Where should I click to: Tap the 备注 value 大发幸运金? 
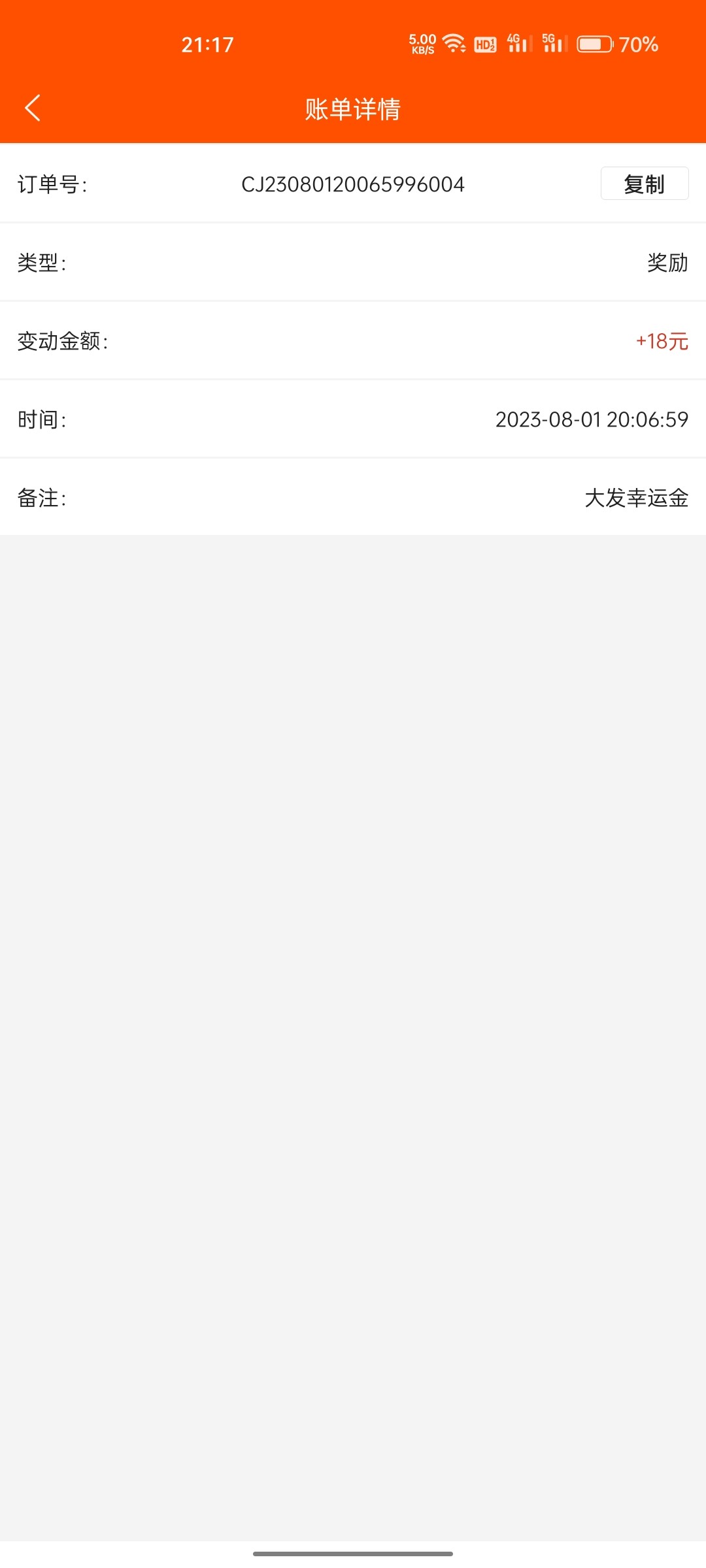click(637, 498)
